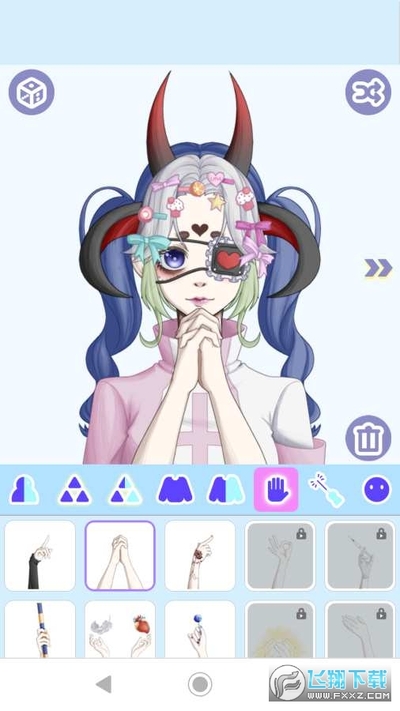Image resolution: width=400 pixels, height=711 pixels.
Task: Choose the hand holding a blue staff
Action: point(40,629)
